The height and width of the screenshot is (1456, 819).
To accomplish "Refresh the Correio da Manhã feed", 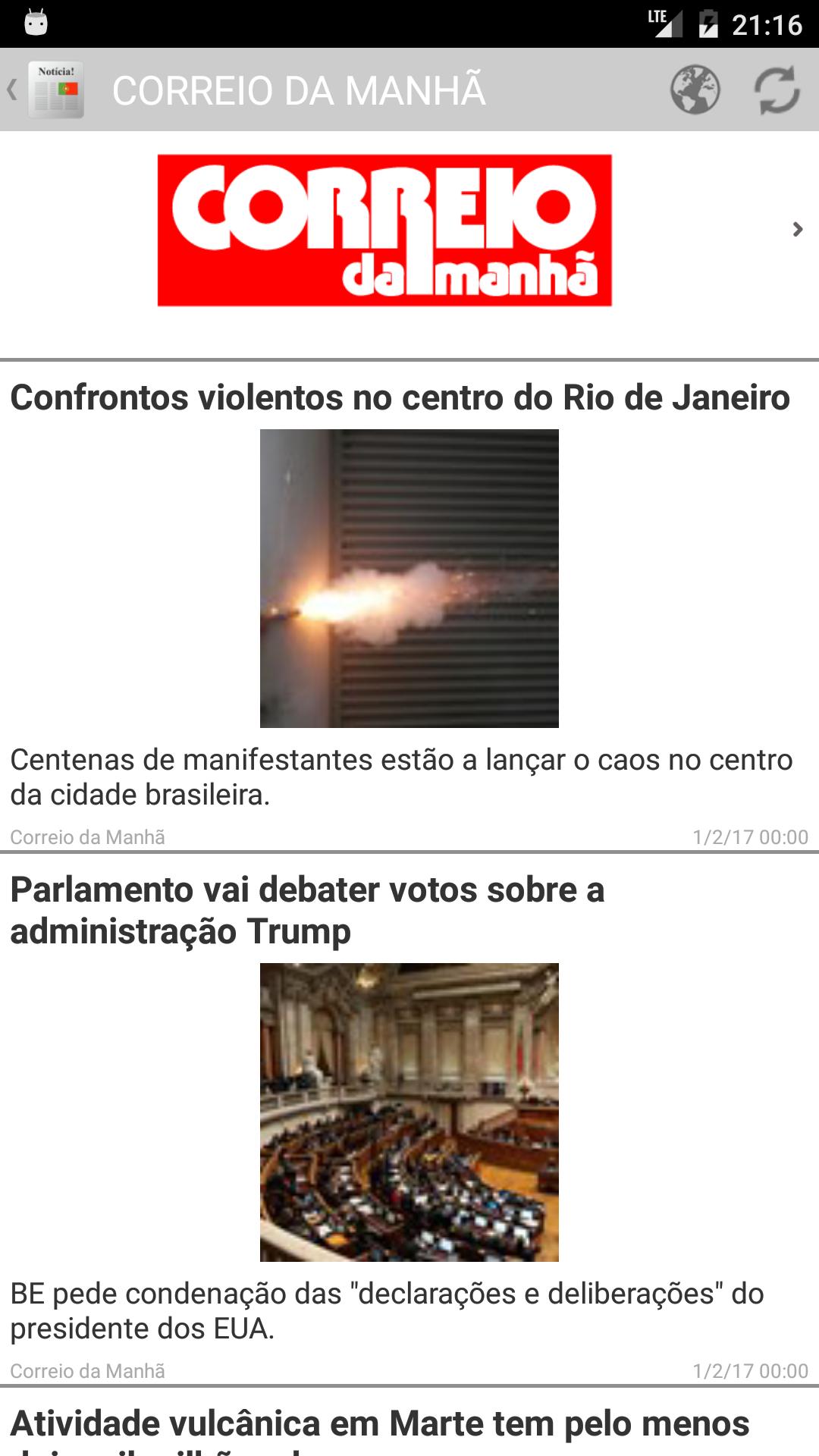I will coord(777,90).
